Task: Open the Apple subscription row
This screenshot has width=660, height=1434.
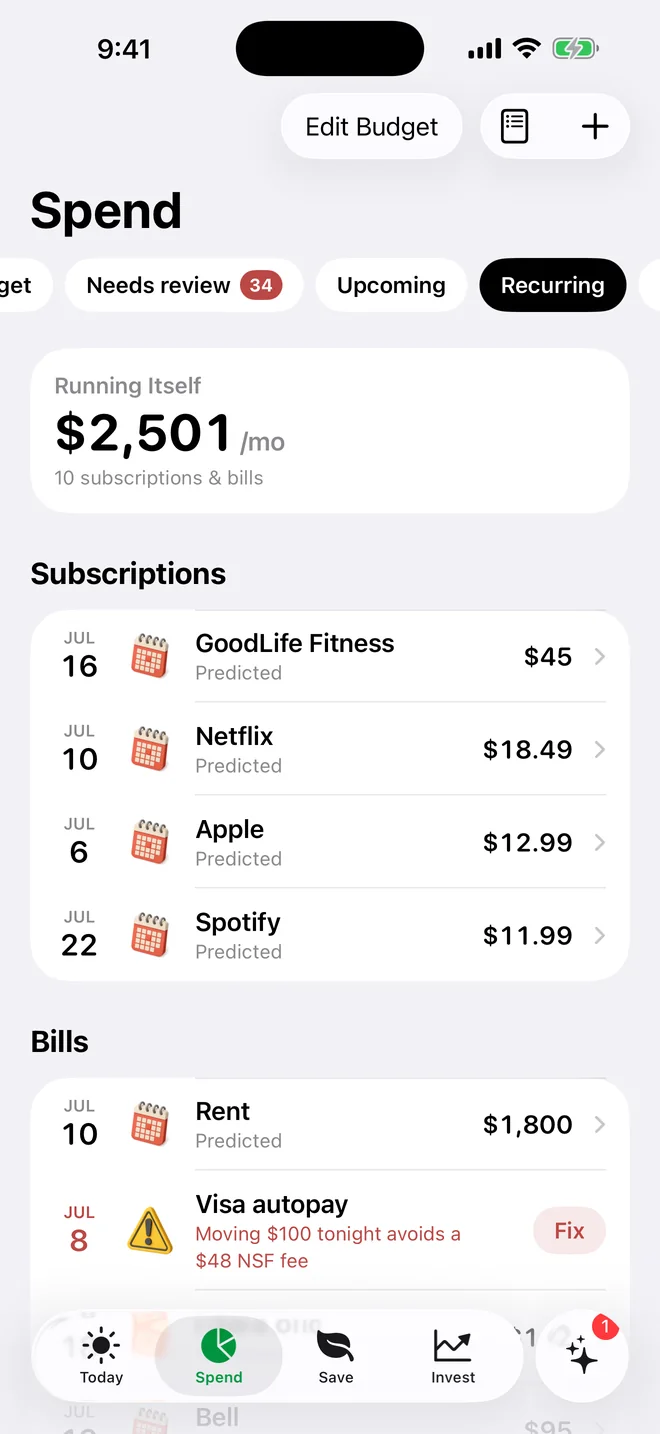Action: [330, 842]
